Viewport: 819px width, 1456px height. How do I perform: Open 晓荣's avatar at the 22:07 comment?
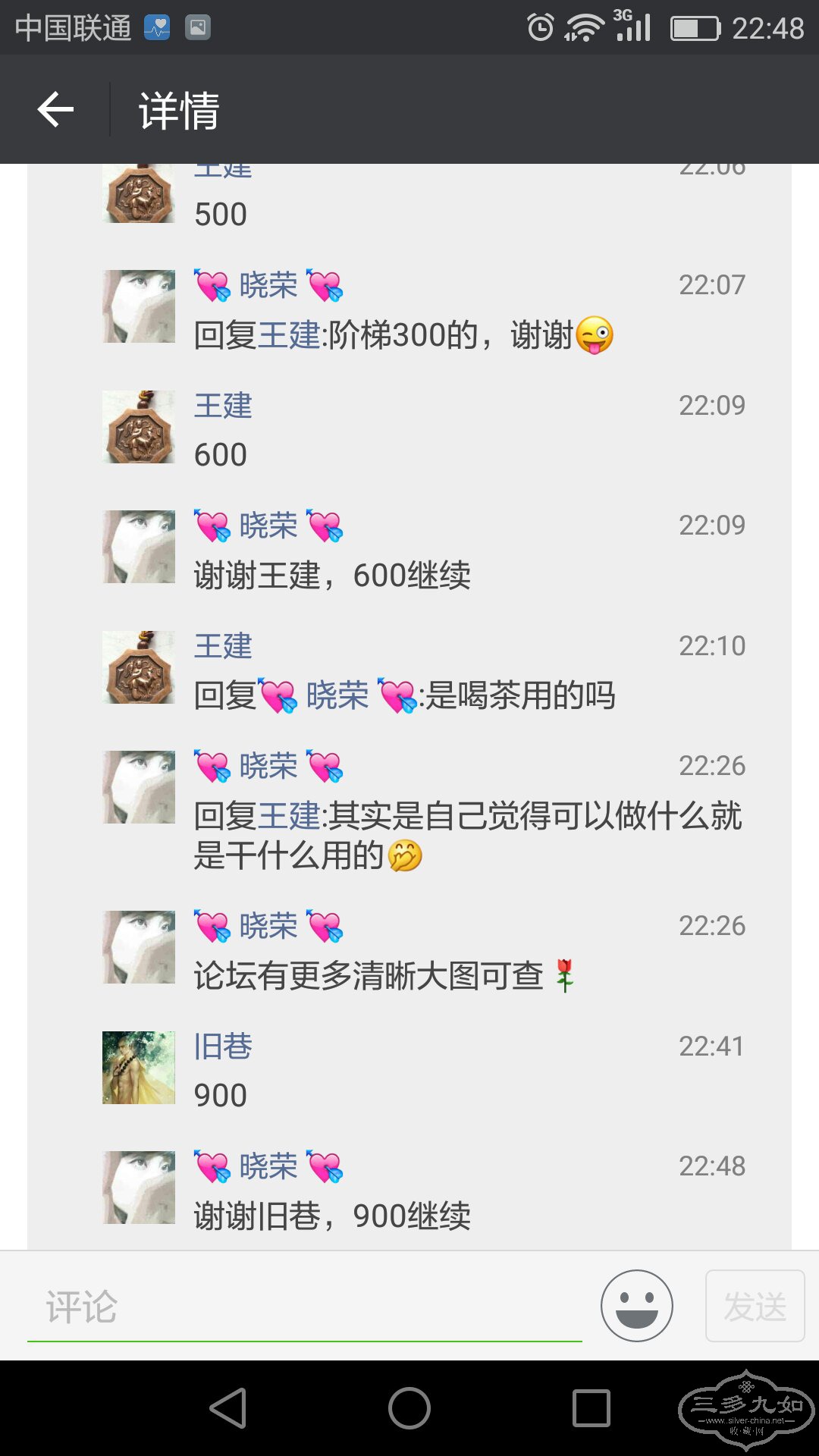pos(139,306)
